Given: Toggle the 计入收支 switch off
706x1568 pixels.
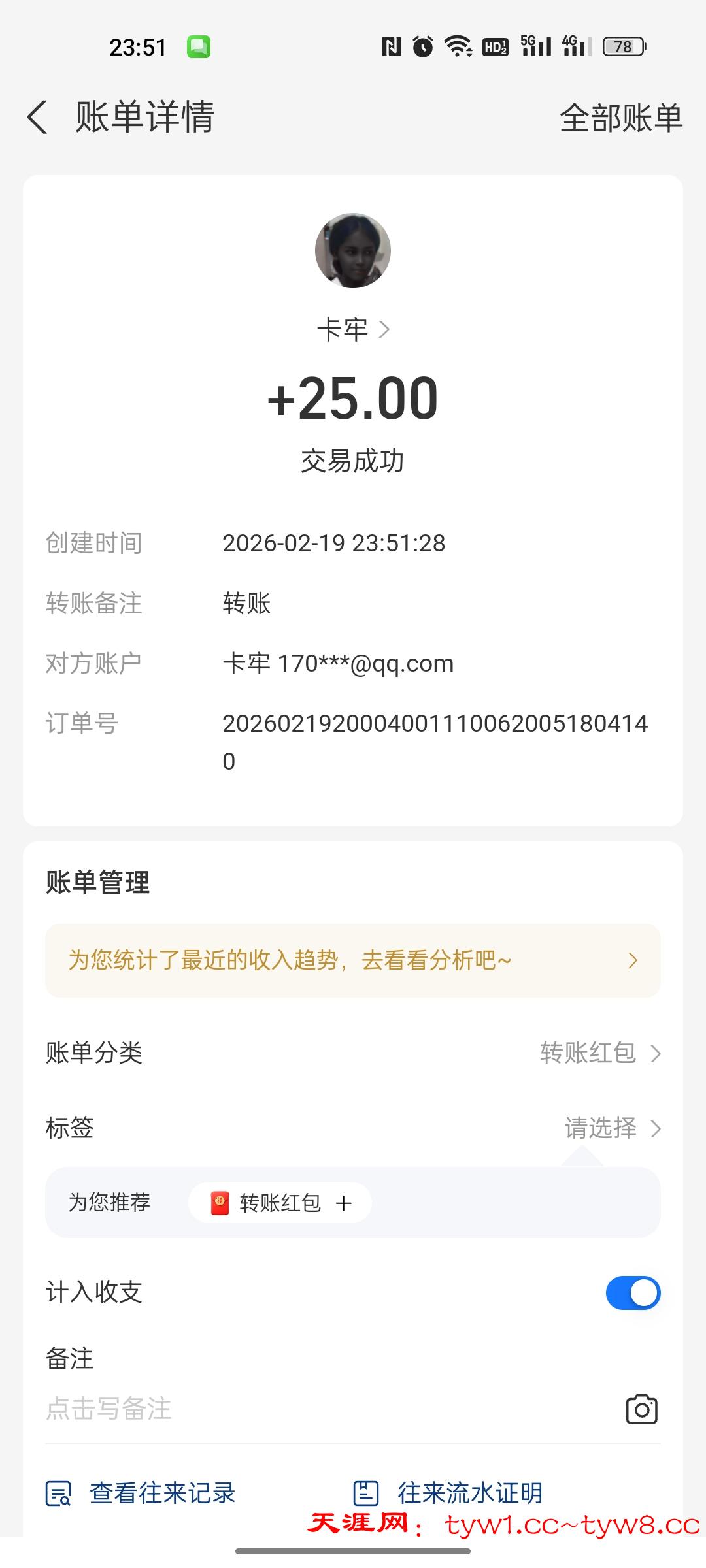Looking at the screenshot, I should tap(632, 1293).
